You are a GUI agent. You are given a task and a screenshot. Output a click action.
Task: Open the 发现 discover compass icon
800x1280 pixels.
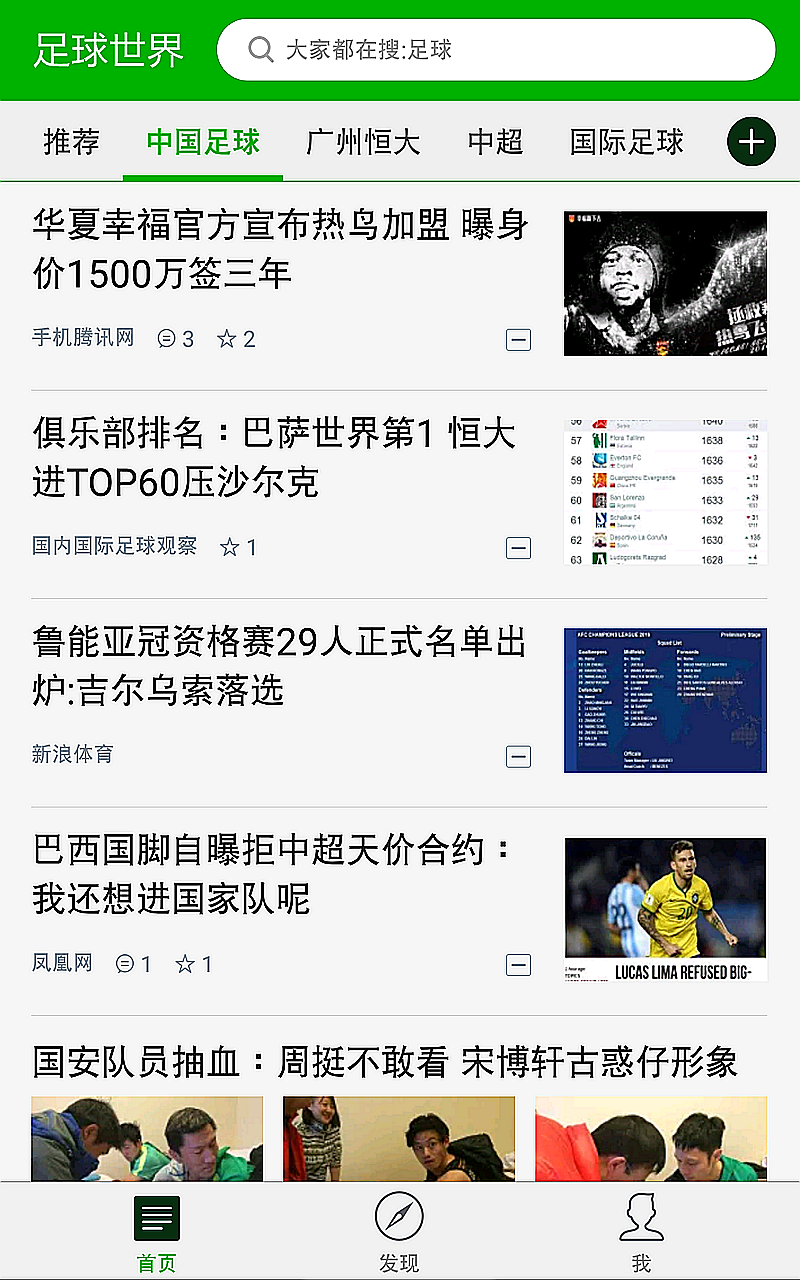point(399,1218)
